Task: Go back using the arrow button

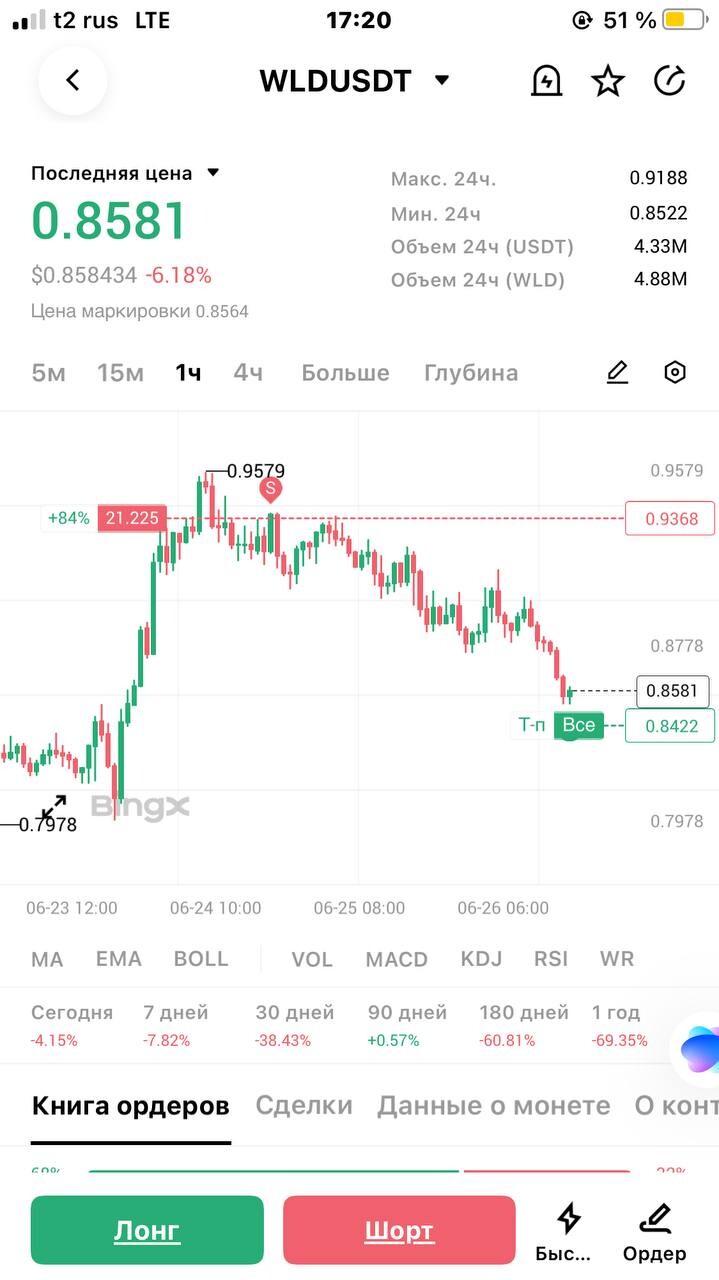Action: (x=72, y=81)
